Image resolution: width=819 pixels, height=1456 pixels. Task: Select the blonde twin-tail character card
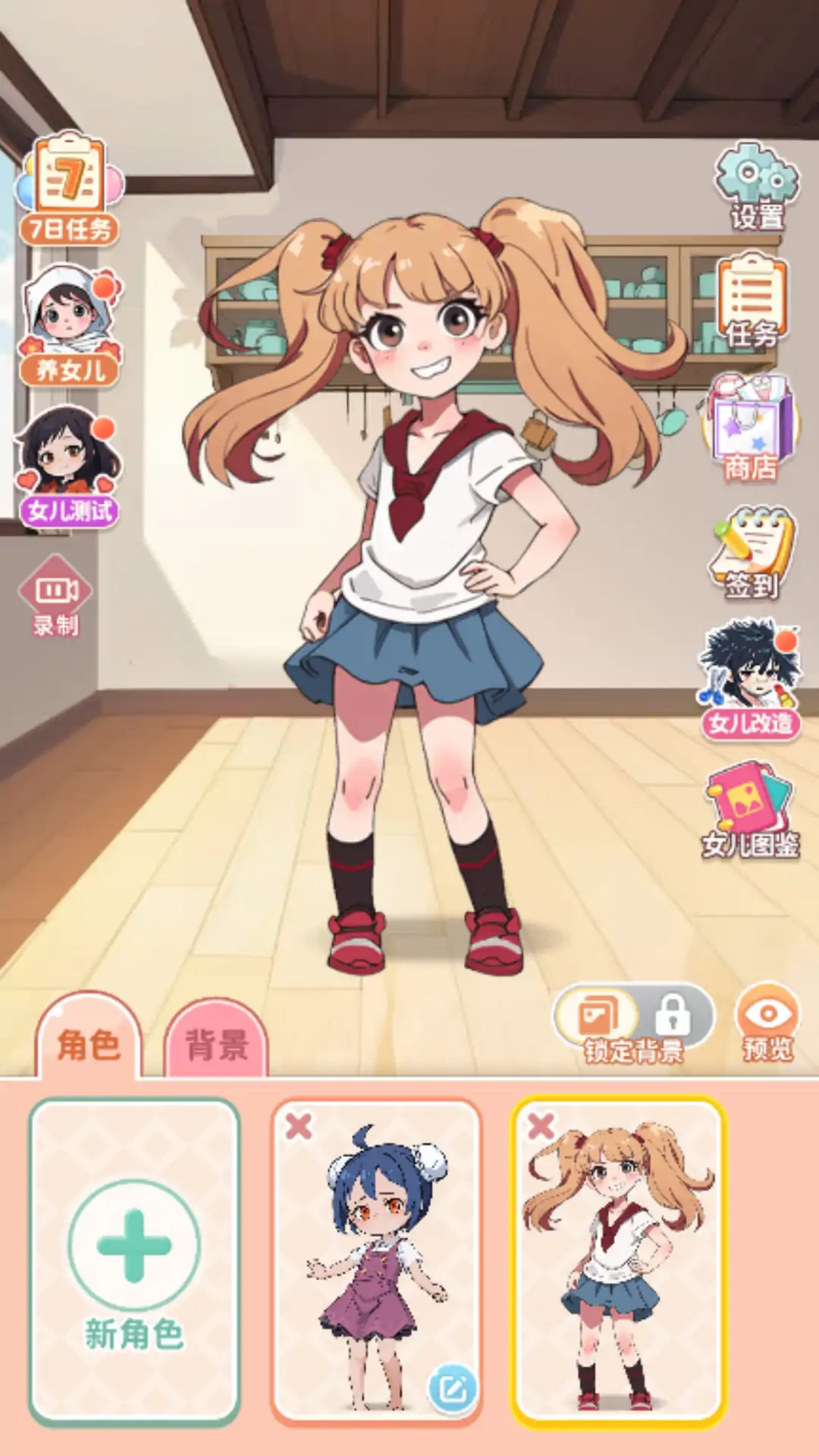pyautogui.click(x=619, y=1263)
